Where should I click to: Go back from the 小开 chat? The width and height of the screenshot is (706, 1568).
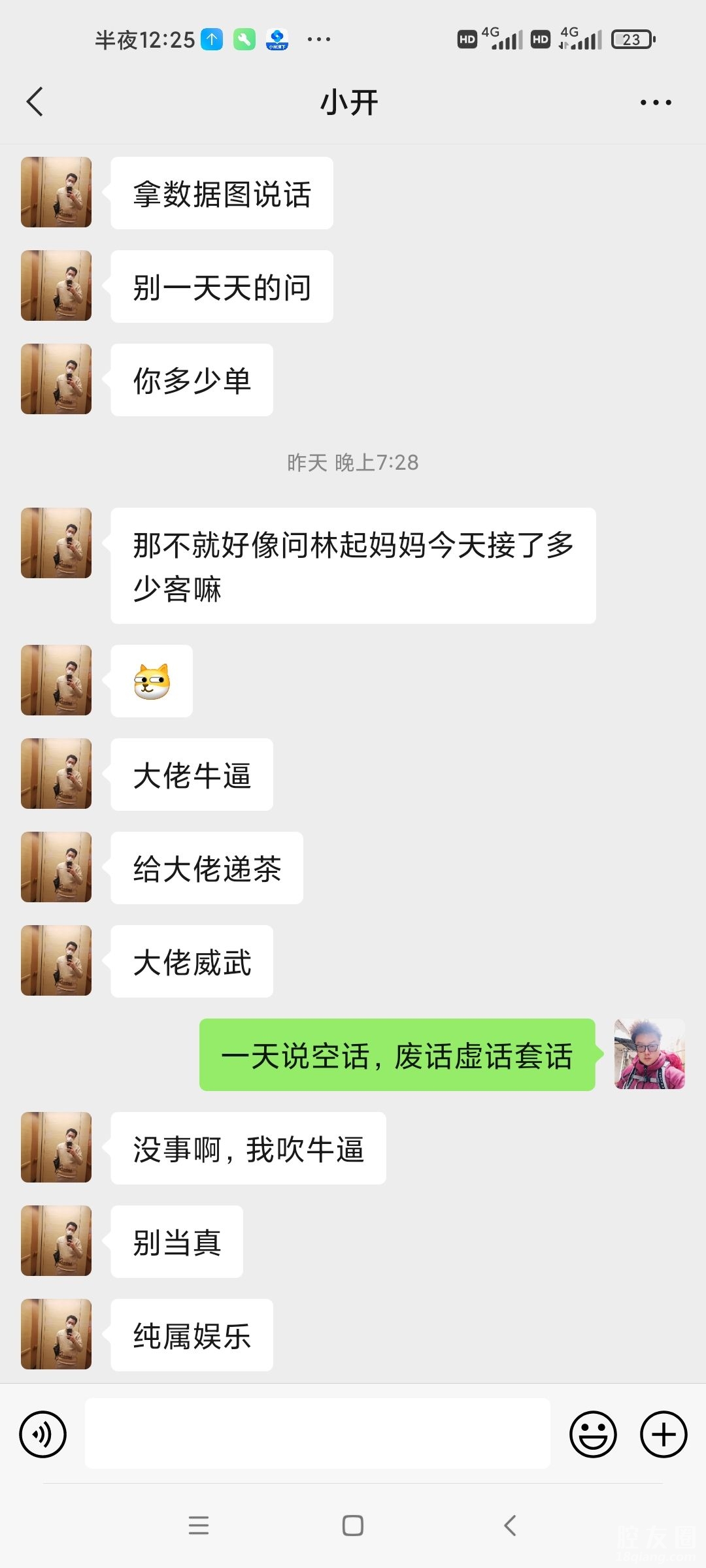point(35,102)
